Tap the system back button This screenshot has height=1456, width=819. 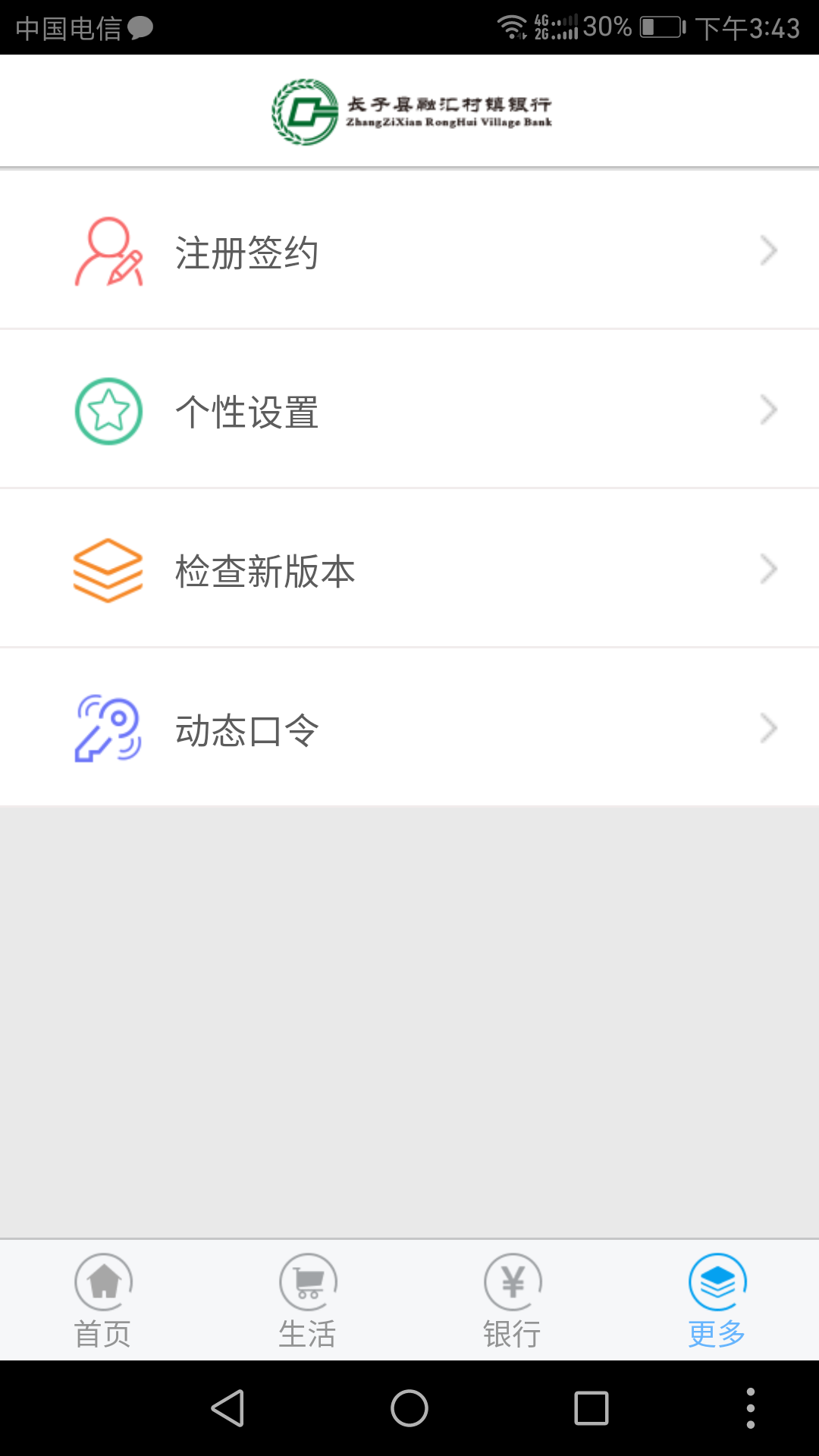point(227,1408)
